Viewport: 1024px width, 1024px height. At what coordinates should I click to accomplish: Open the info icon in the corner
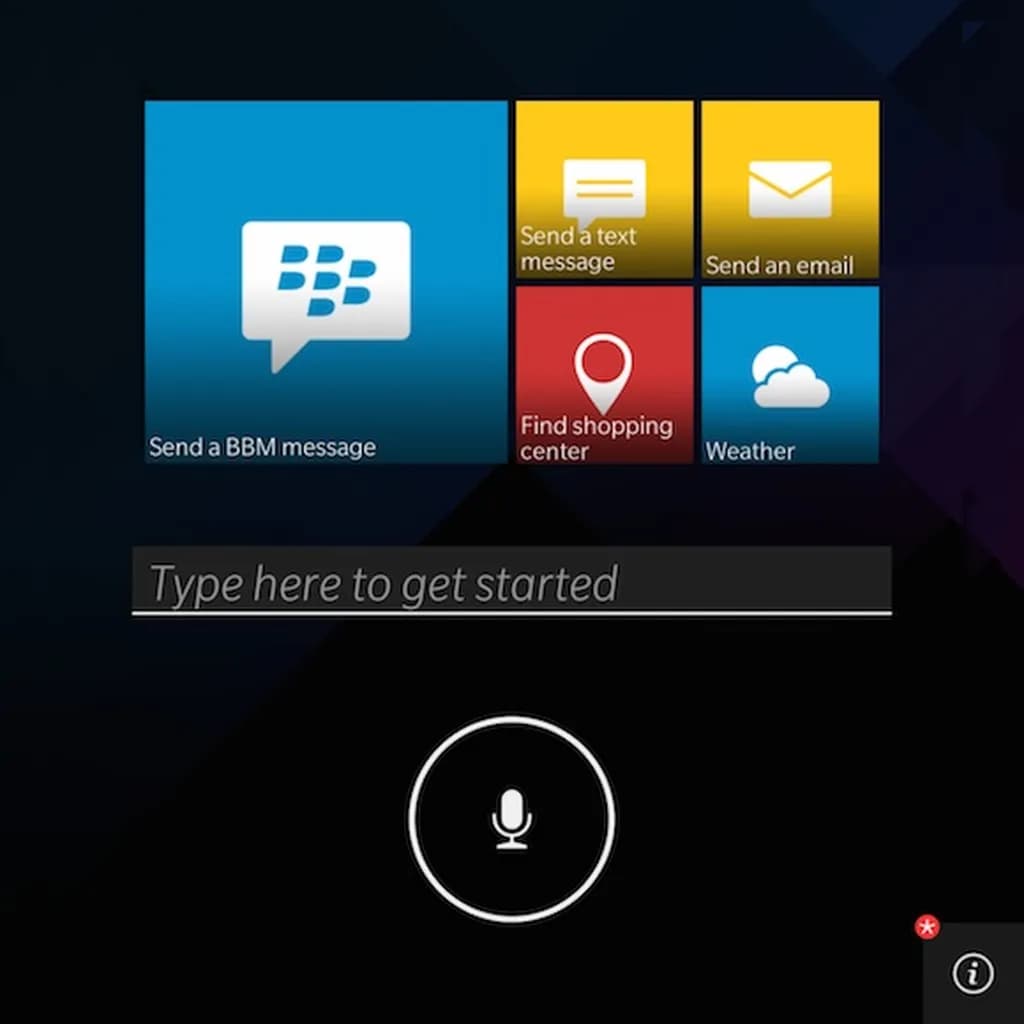pos(973,972)
